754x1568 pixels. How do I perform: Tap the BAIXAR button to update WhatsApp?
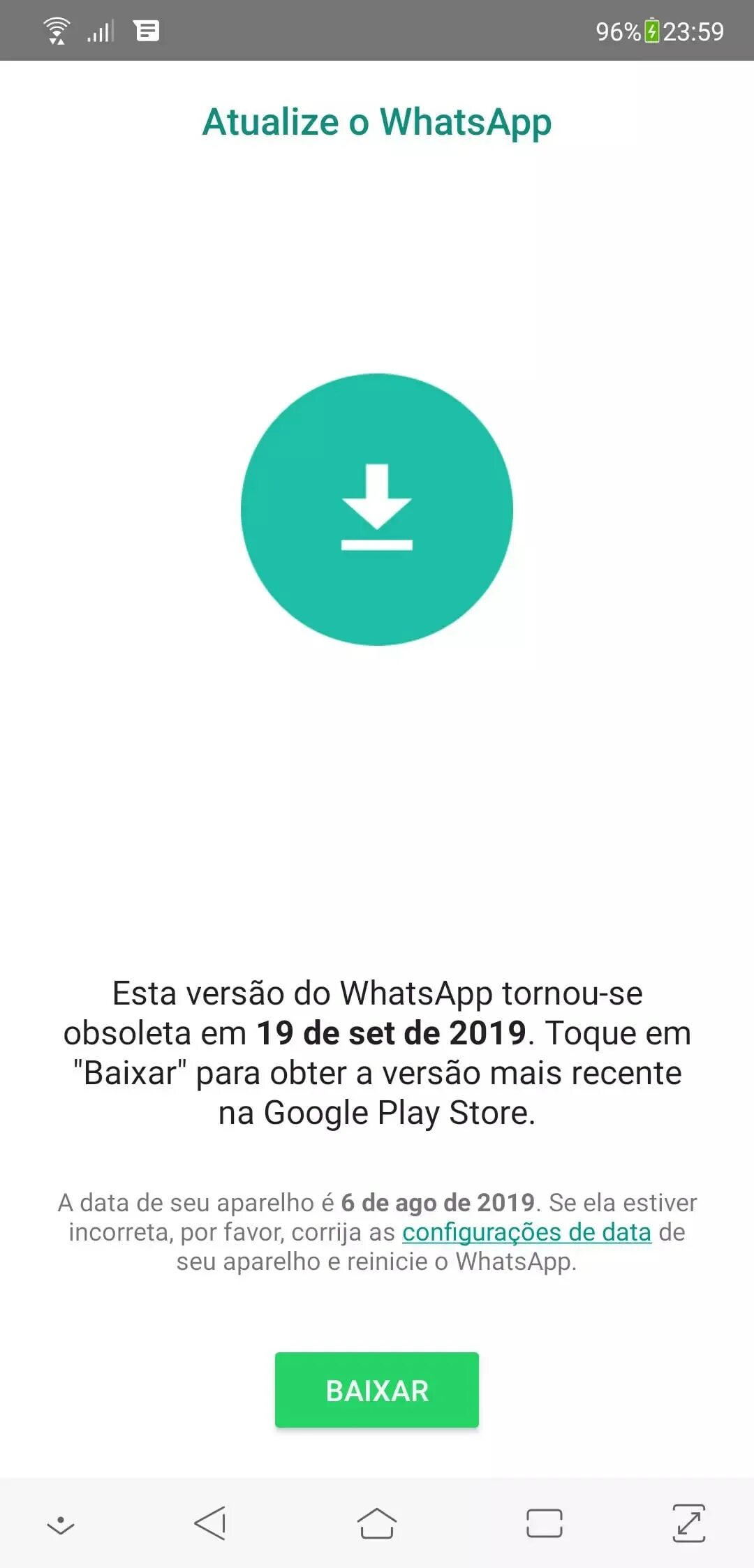pos(377,1390)
